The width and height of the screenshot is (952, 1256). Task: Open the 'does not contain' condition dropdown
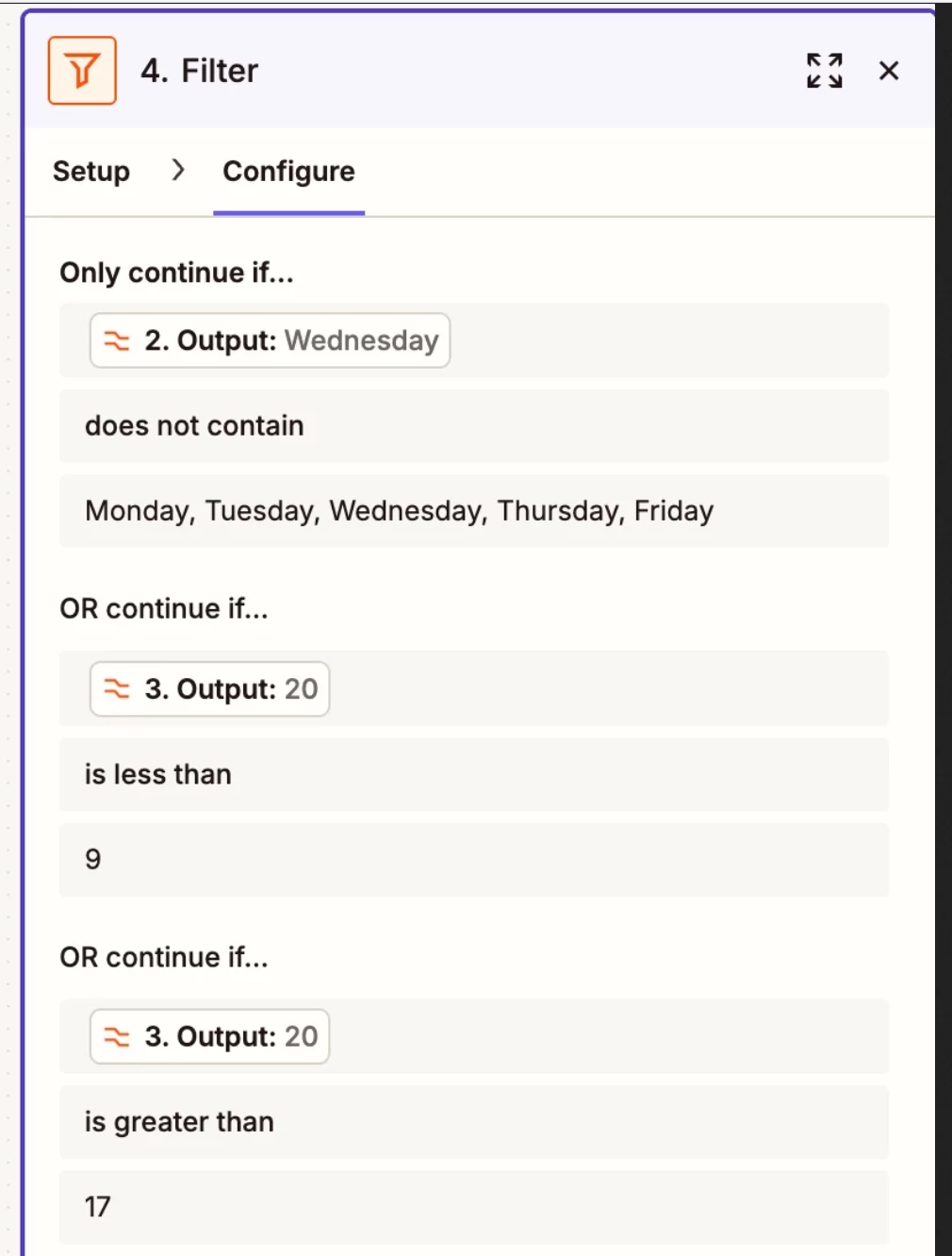473,426
